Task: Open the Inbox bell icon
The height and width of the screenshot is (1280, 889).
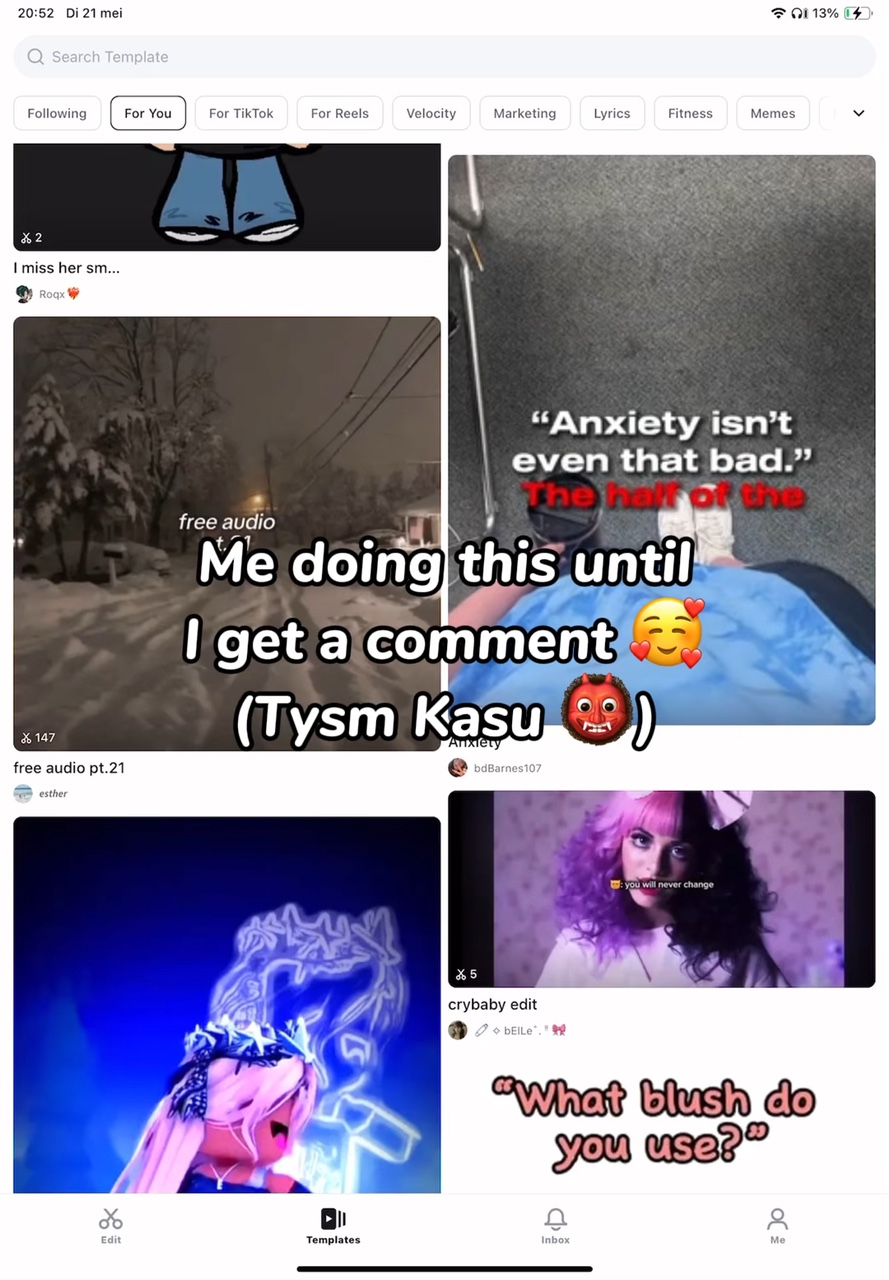Action: pos(555,1219)
